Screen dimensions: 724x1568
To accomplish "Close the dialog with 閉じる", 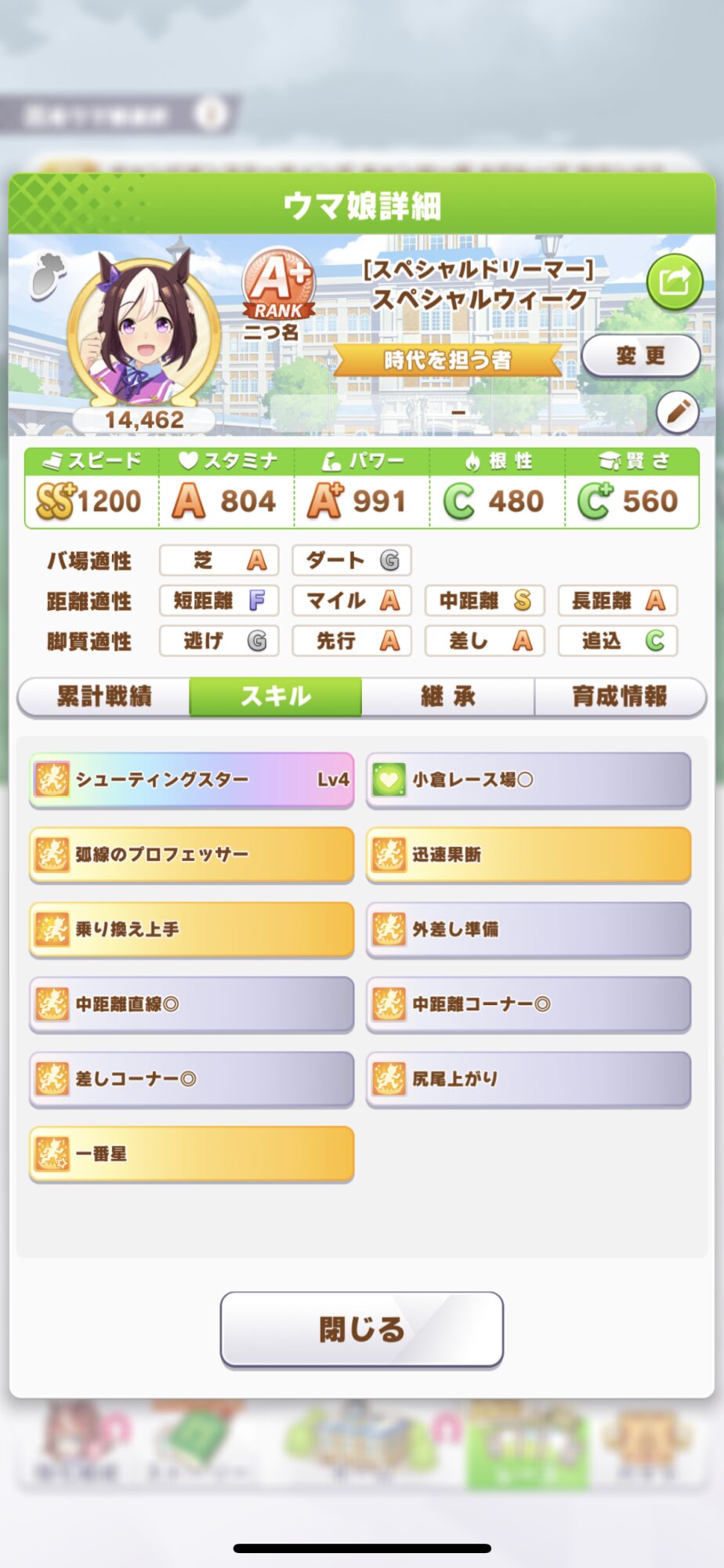I will (x=361, y=1329).
